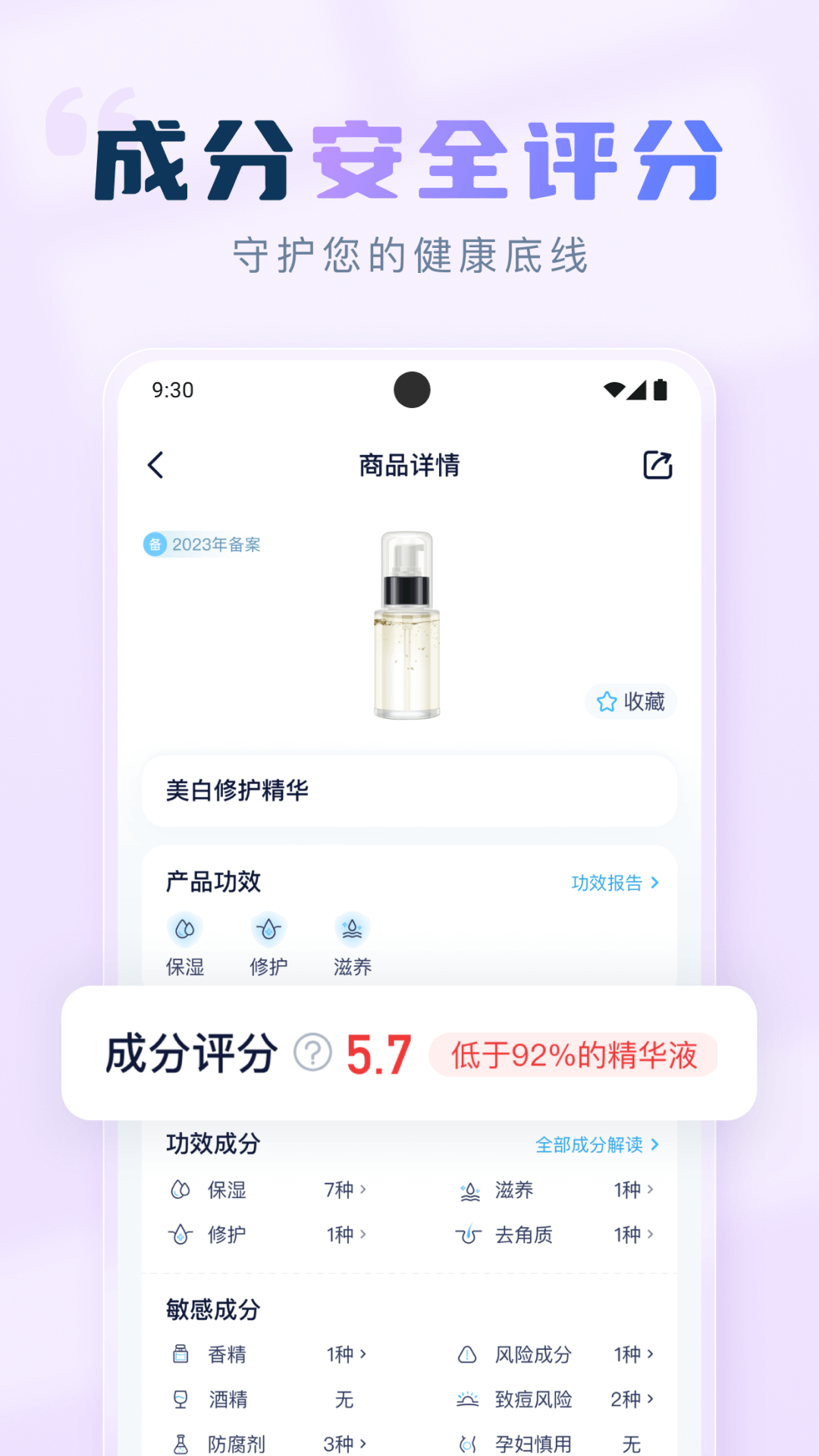Toggle the 收藏 favorite star
The image size is (819, 1456).
point(630,702)
